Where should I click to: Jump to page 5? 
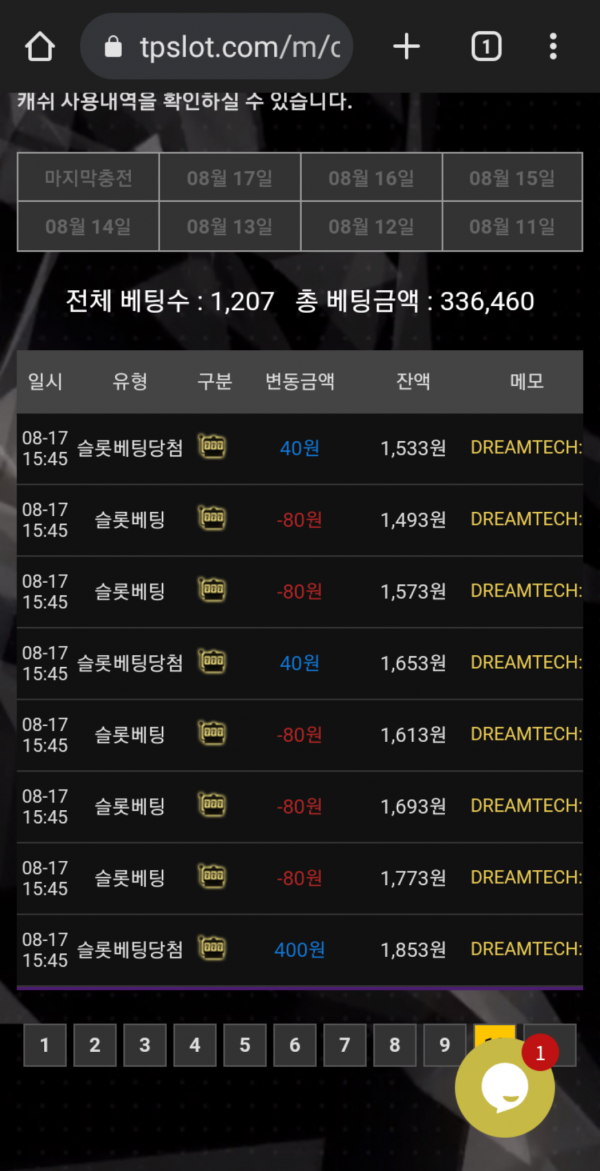point(245,1045)
